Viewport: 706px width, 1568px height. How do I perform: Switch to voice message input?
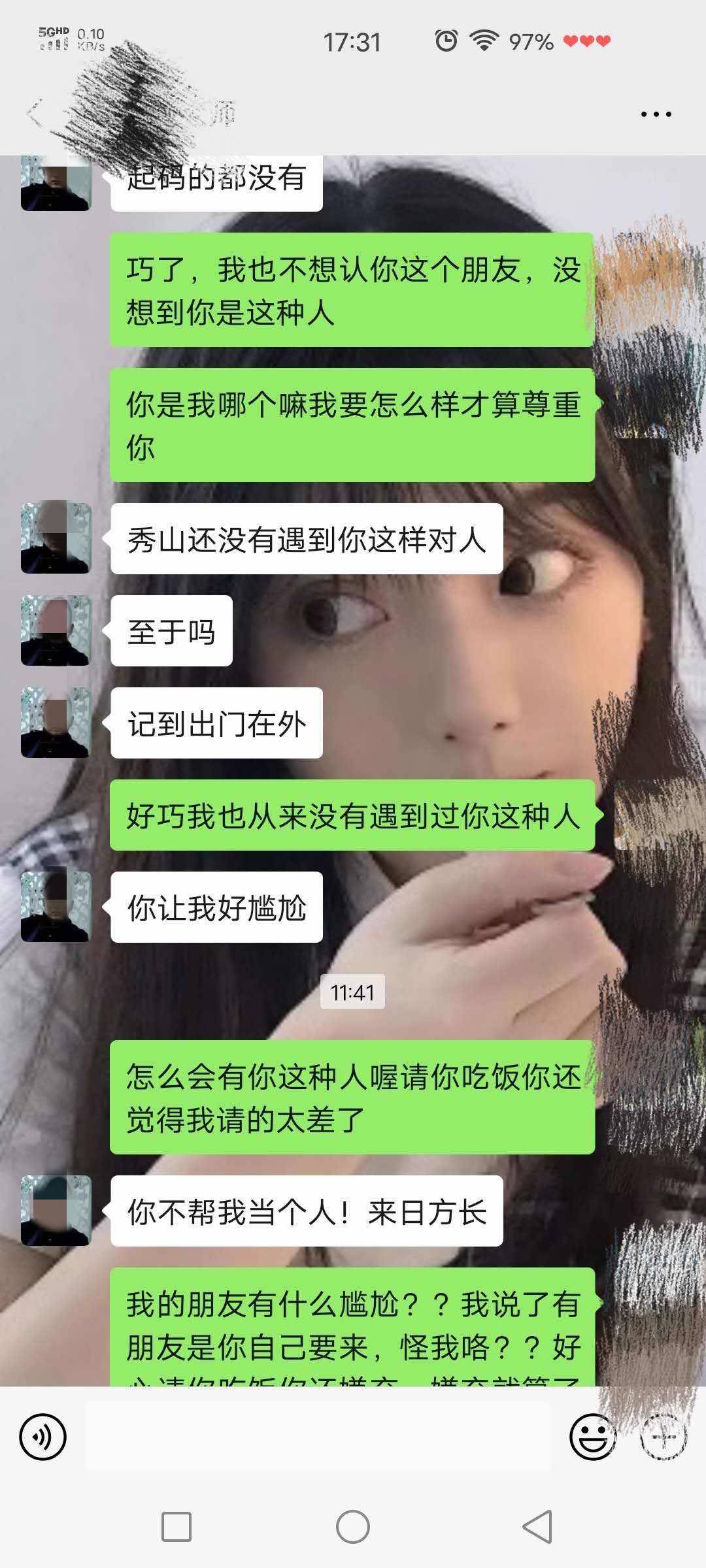click(43, 1437)
